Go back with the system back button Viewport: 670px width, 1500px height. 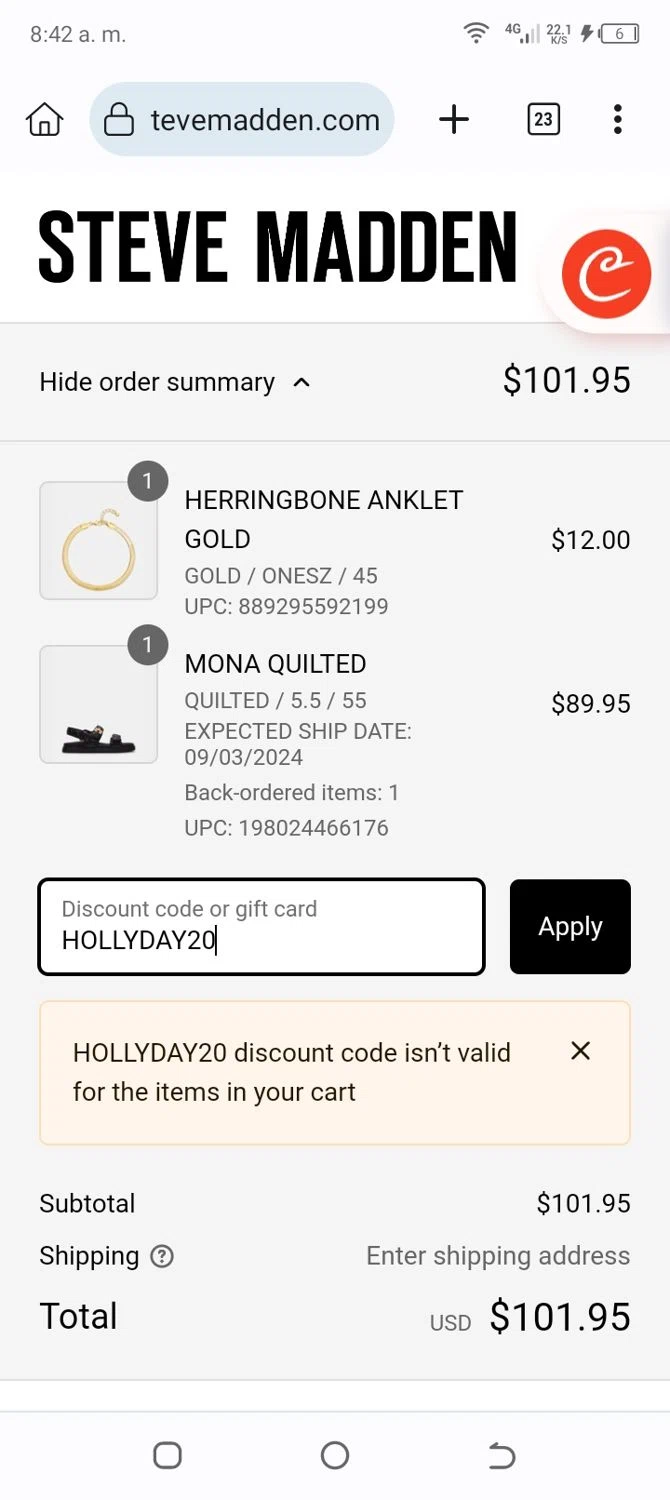pyautogui.click(x=501, y=1455)
